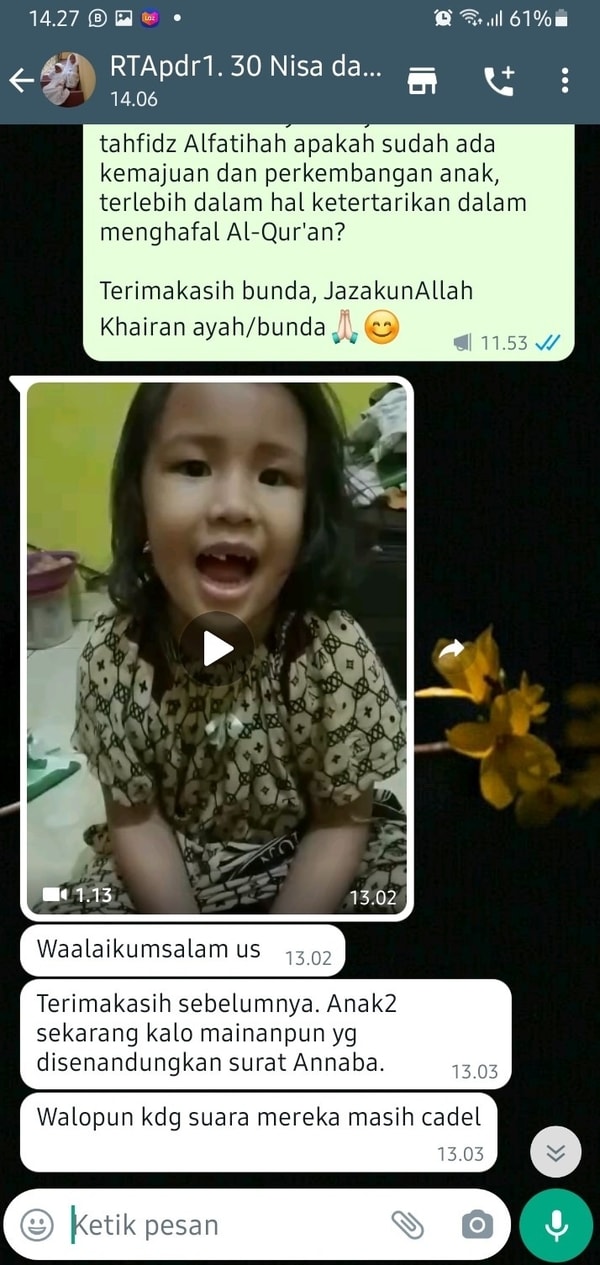Open the contact profile picture
Image resolution: width=600 pixels, height=1265 pixels.
68,80
